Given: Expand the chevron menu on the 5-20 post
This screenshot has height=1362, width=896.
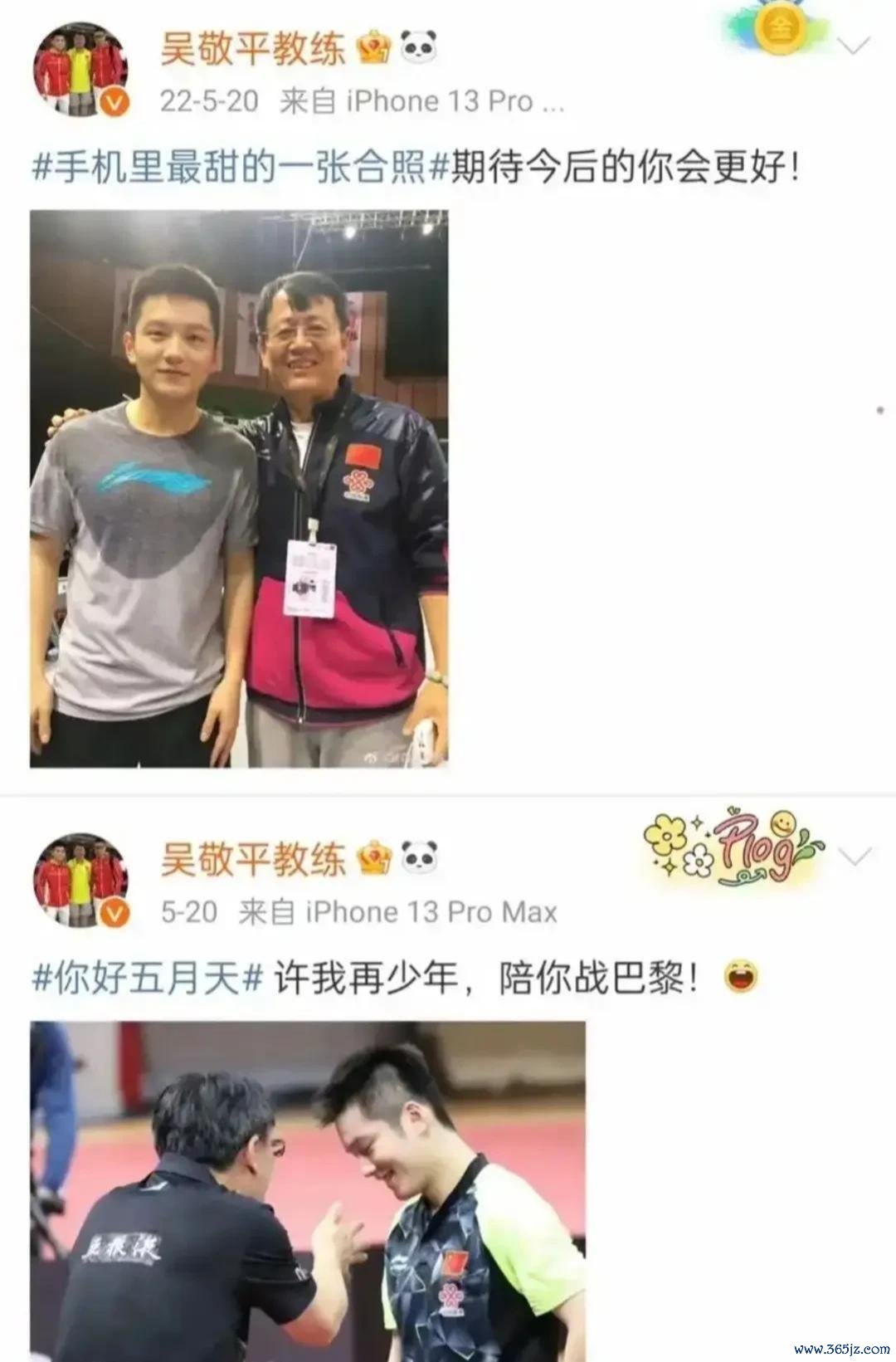Looking at the screenshot, I should (854, 856).
